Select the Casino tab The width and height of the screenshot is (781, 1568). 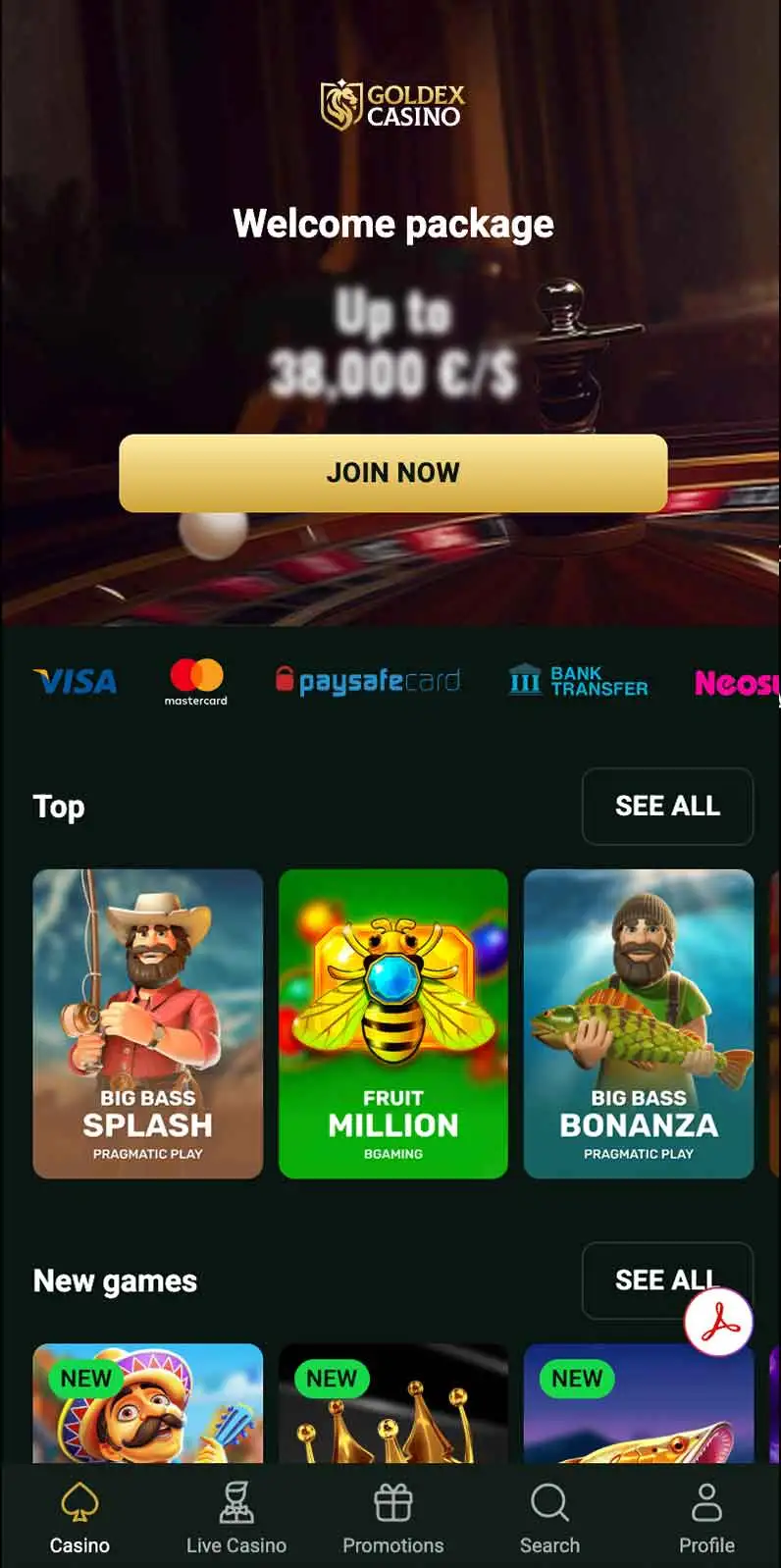tap(79, 1517)
